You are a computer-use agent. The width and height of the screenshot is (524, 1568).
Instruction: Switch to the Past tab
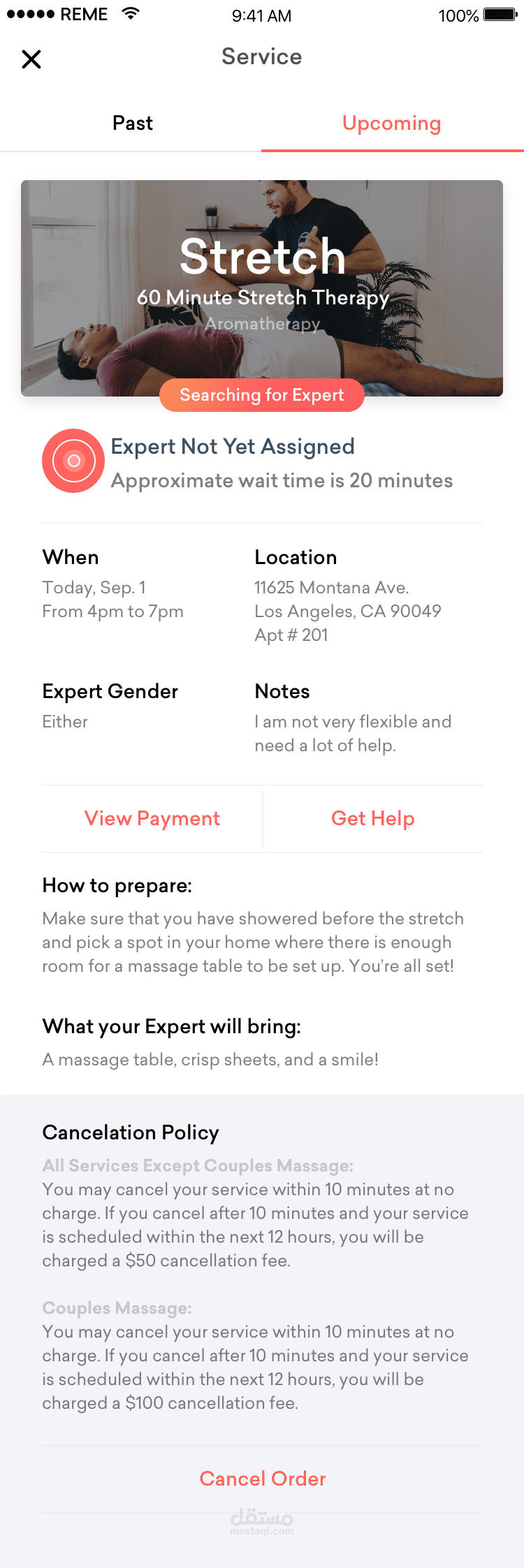click(x=132, y=124)
